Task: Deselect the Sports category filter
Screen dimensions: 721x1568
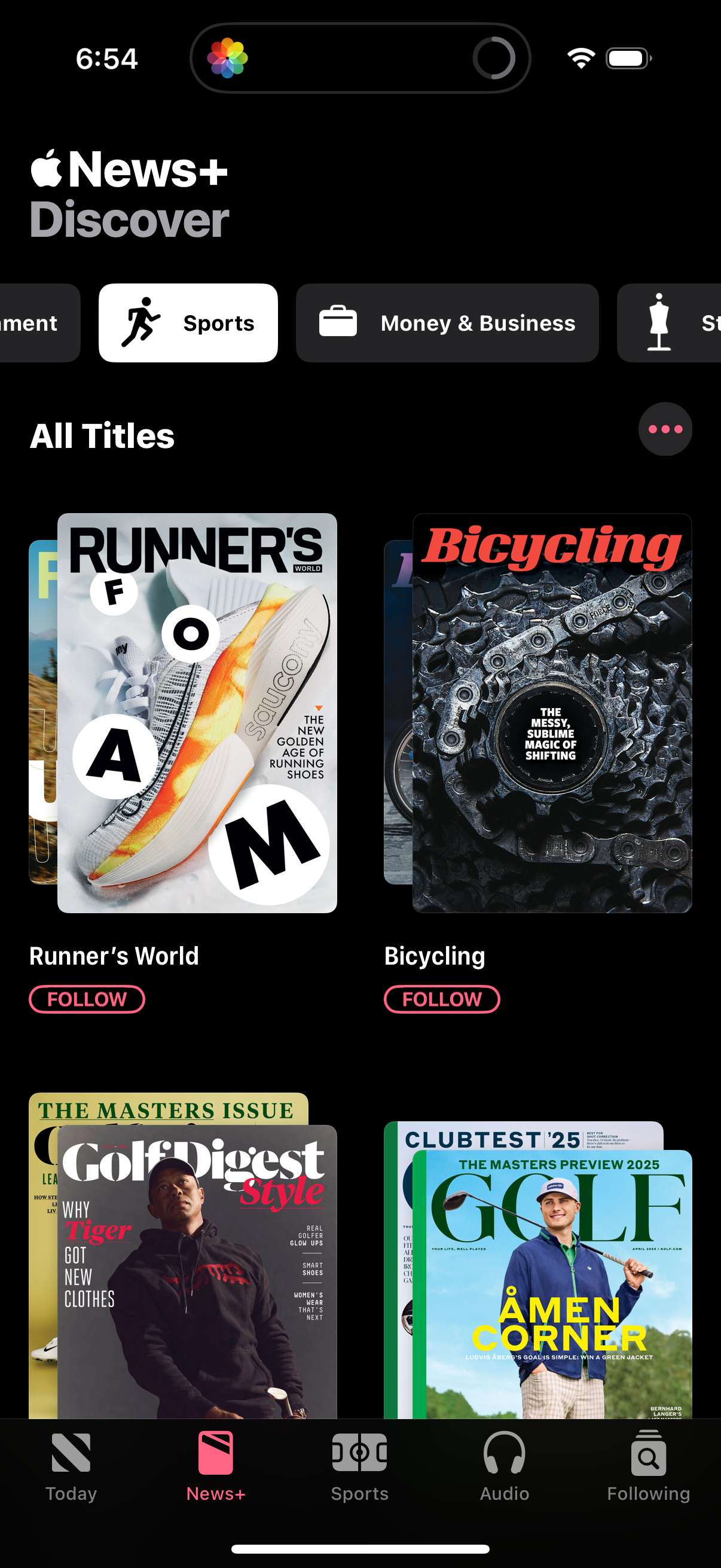Action: 188,322
